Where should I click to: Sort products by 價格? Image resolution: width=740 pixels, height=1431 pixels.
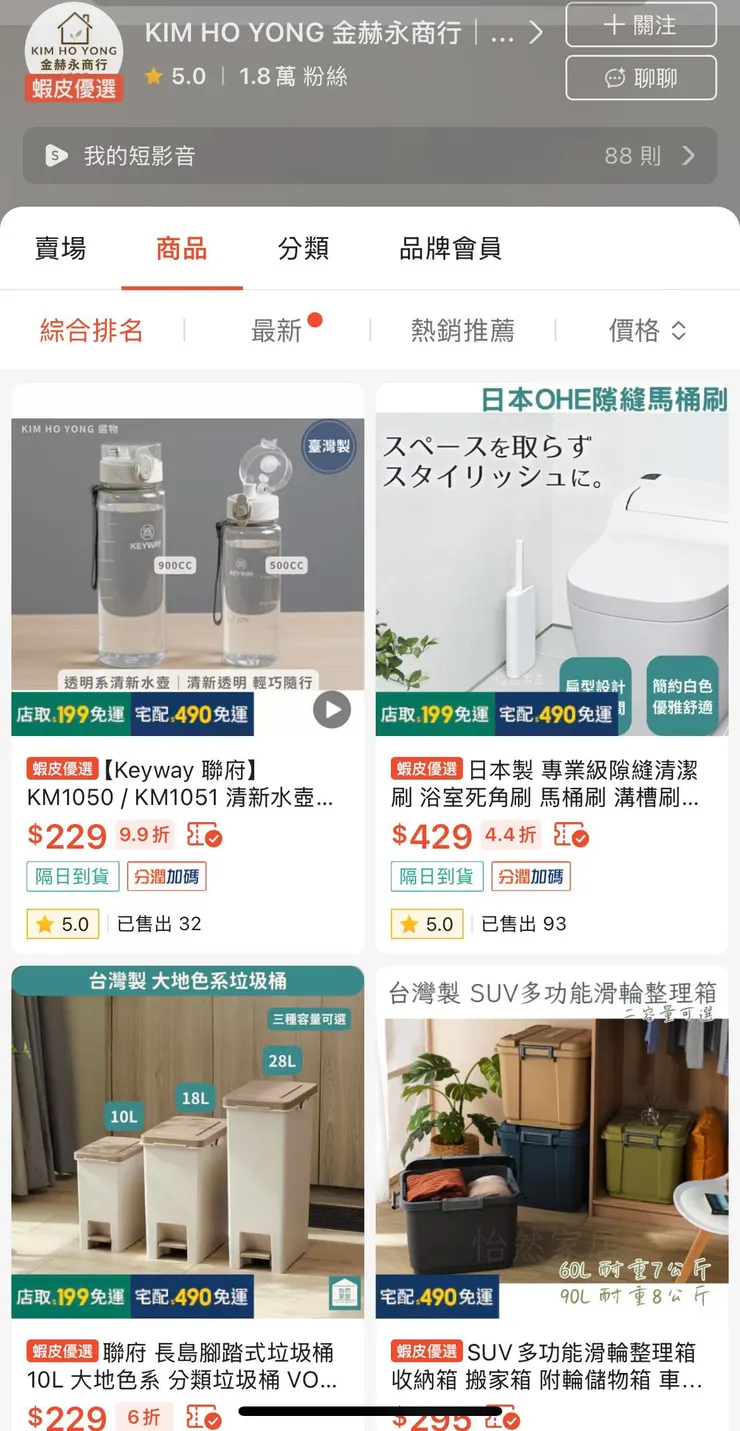(646, 330)
